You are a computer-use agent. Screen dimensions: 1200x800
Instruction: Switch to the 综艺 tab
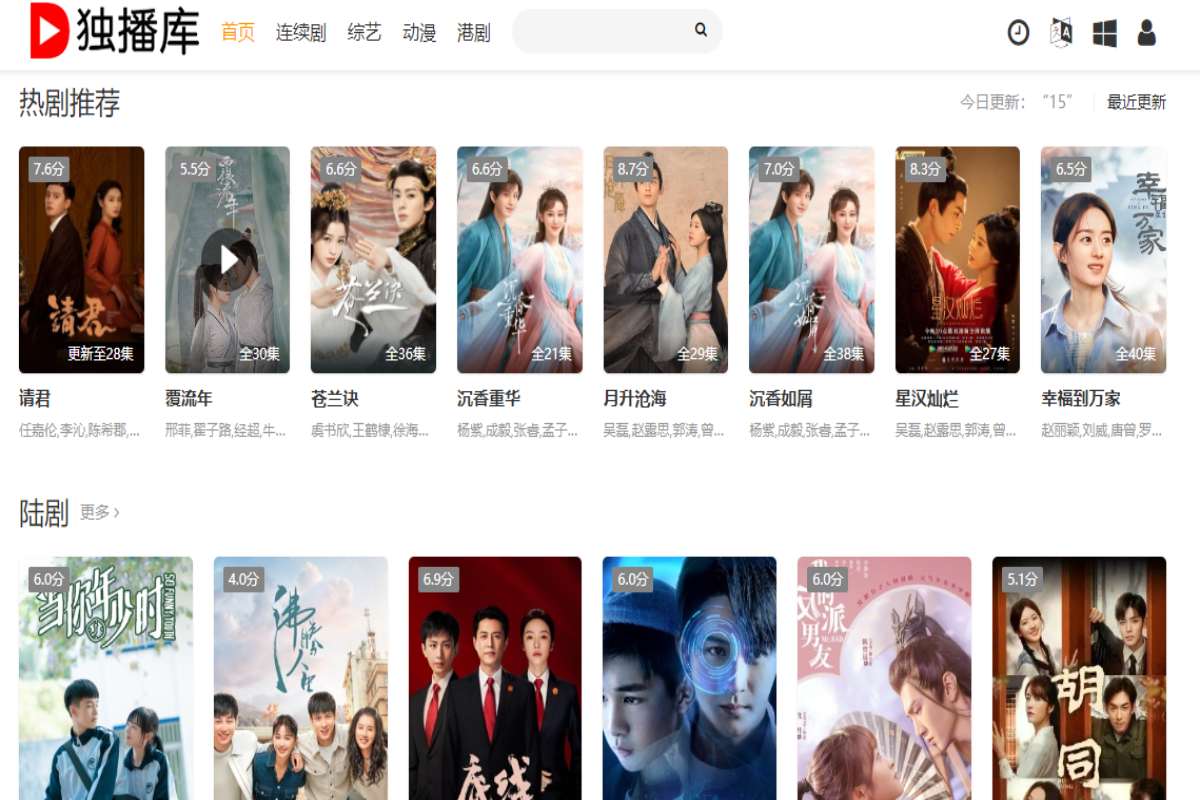click(x=364, y=33)
